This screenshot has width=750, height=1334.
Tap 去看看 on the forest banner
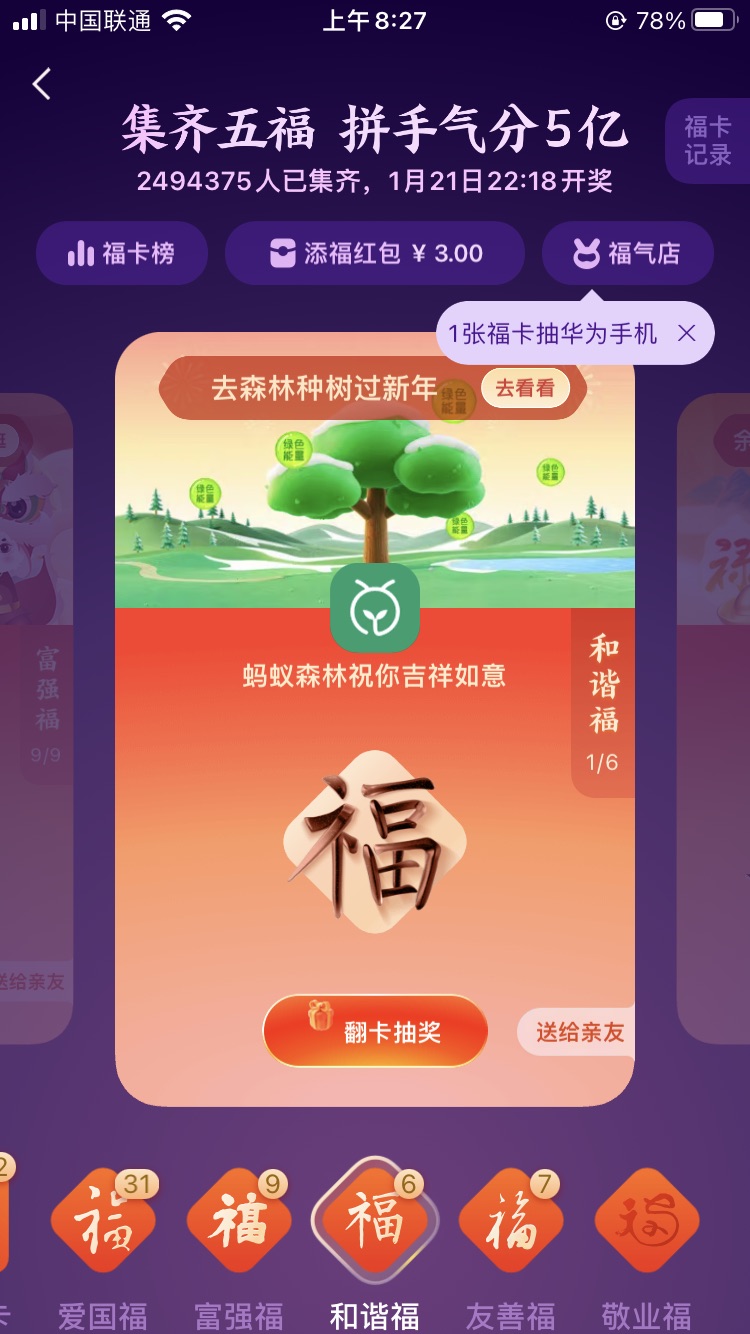click(525, 388)
